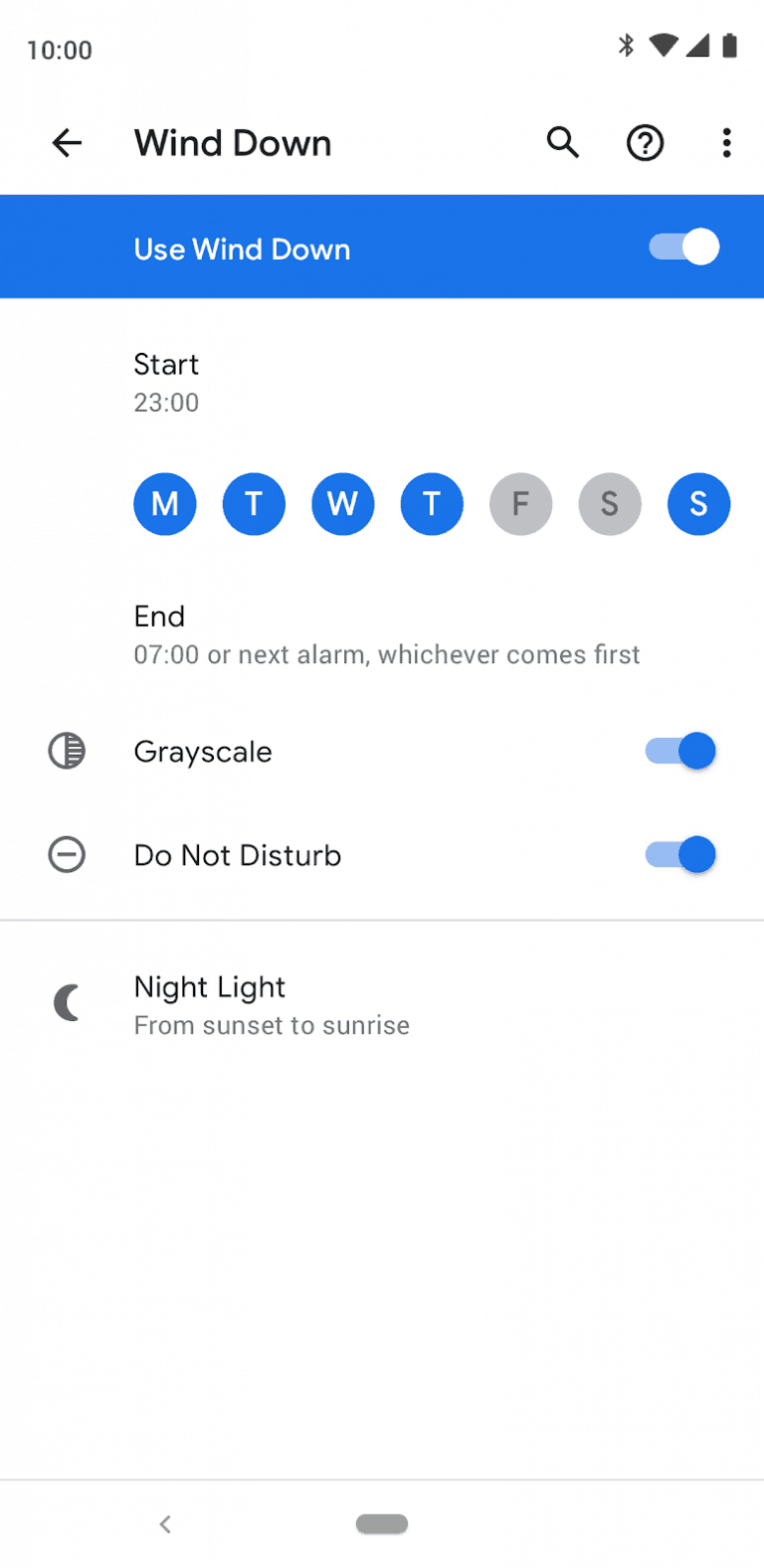The image size is (764, 1568).
Task: Turn off the Use Wind Down switch
Action: point(682,247)
